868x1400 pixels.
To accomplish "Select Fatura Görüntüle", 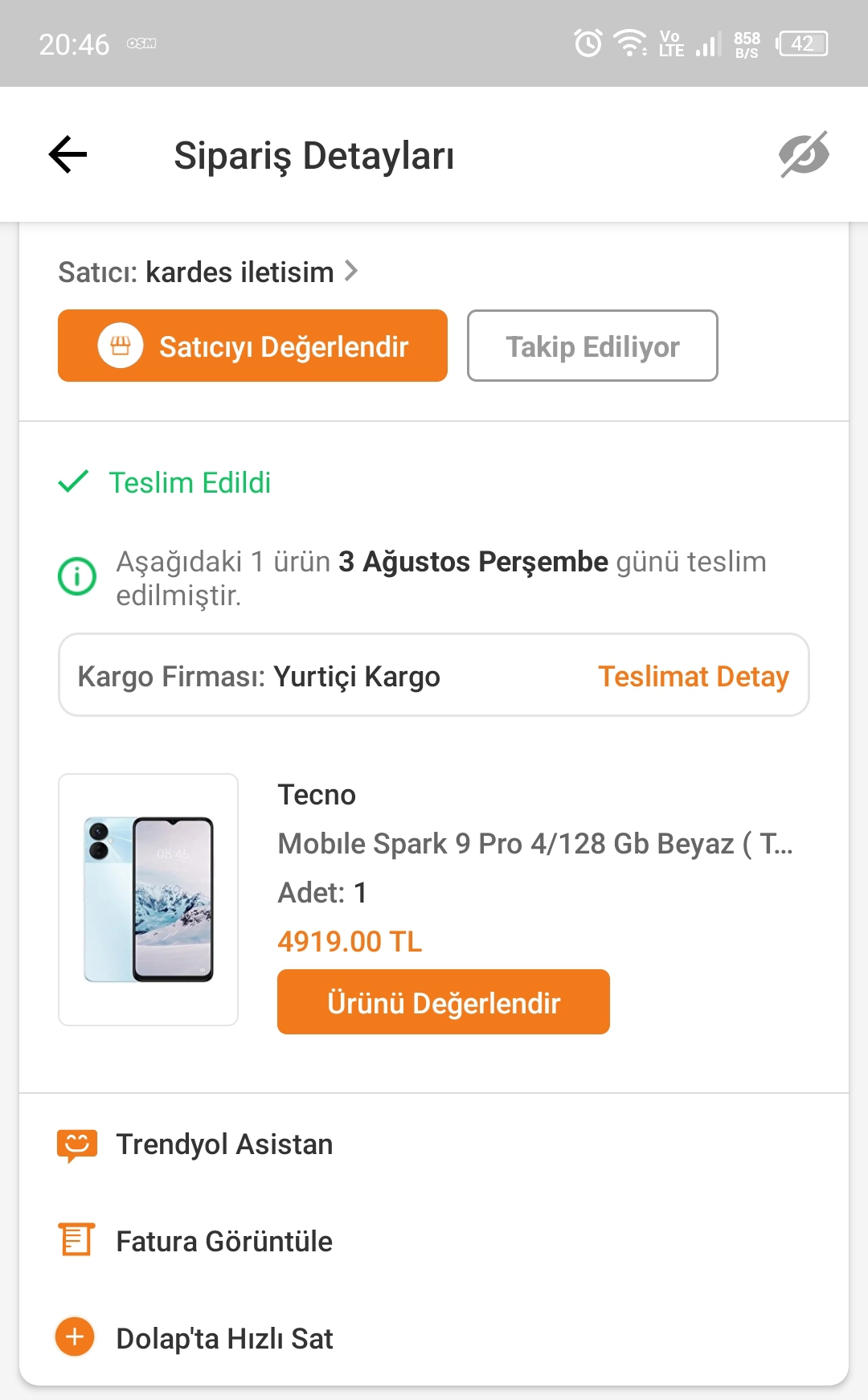I will point(223,1242).
